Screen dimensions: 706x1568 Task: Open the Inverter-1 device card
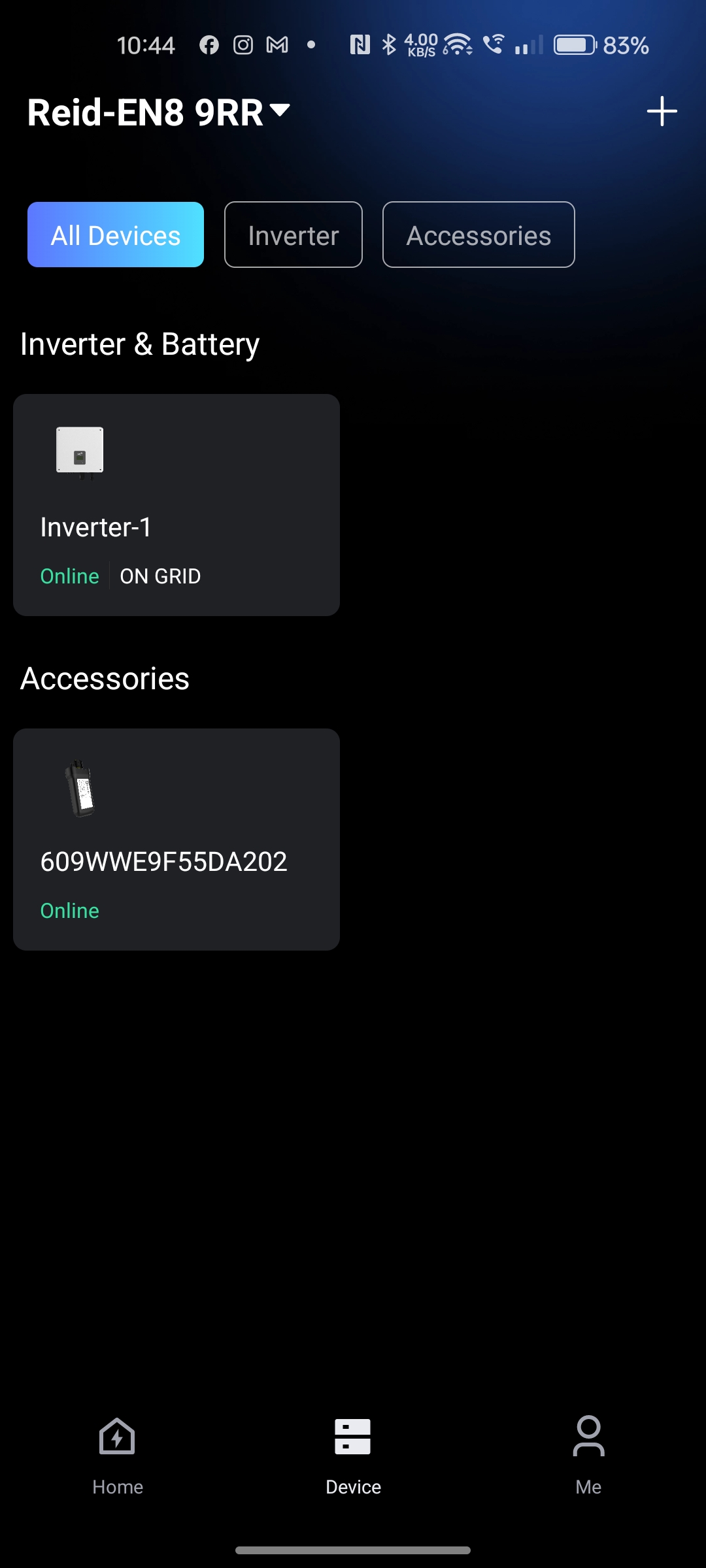(x=176, y=504)
